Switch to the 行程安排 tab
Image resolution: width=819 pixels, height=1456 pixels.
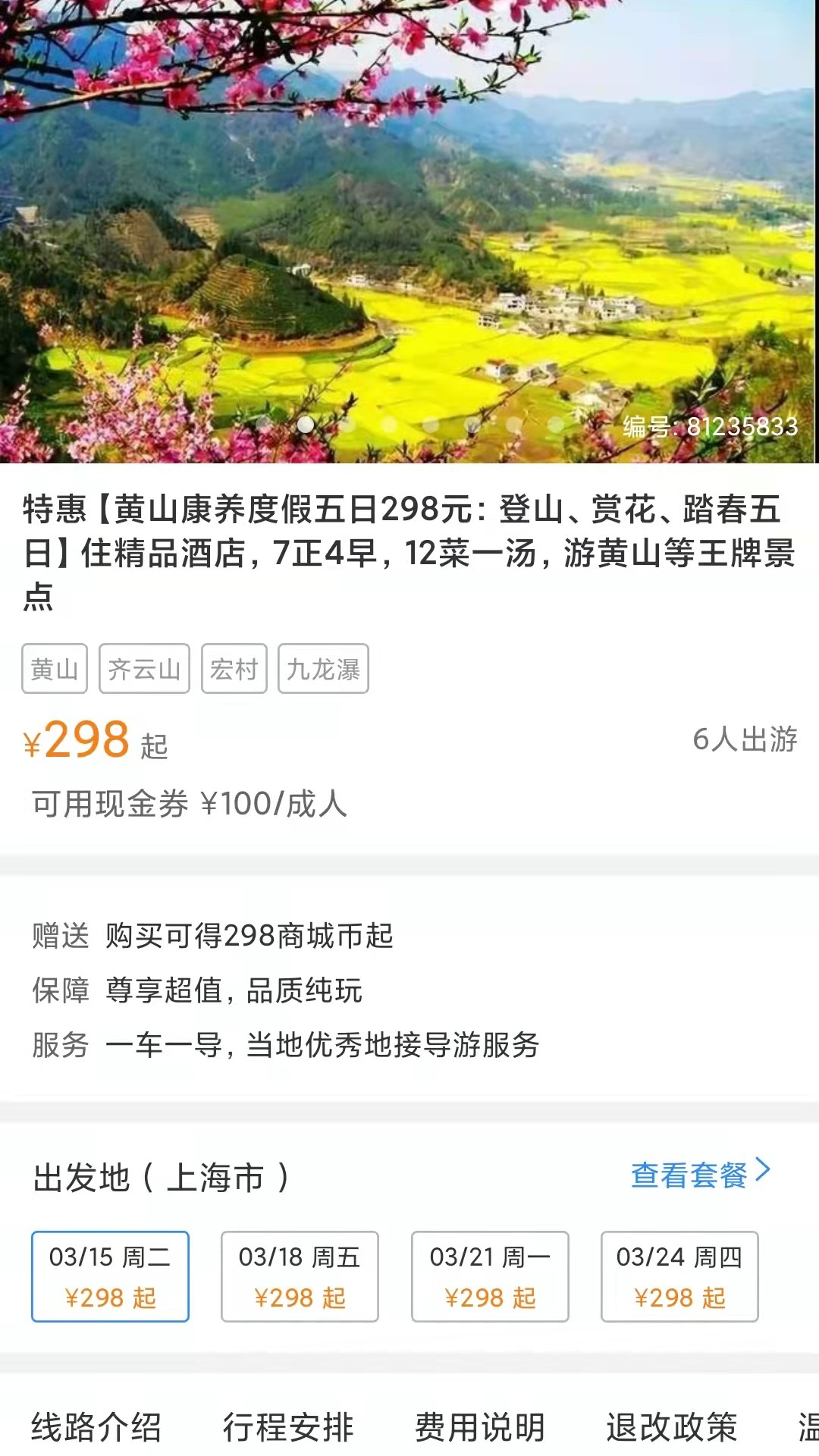click(x=288, y=1426)
